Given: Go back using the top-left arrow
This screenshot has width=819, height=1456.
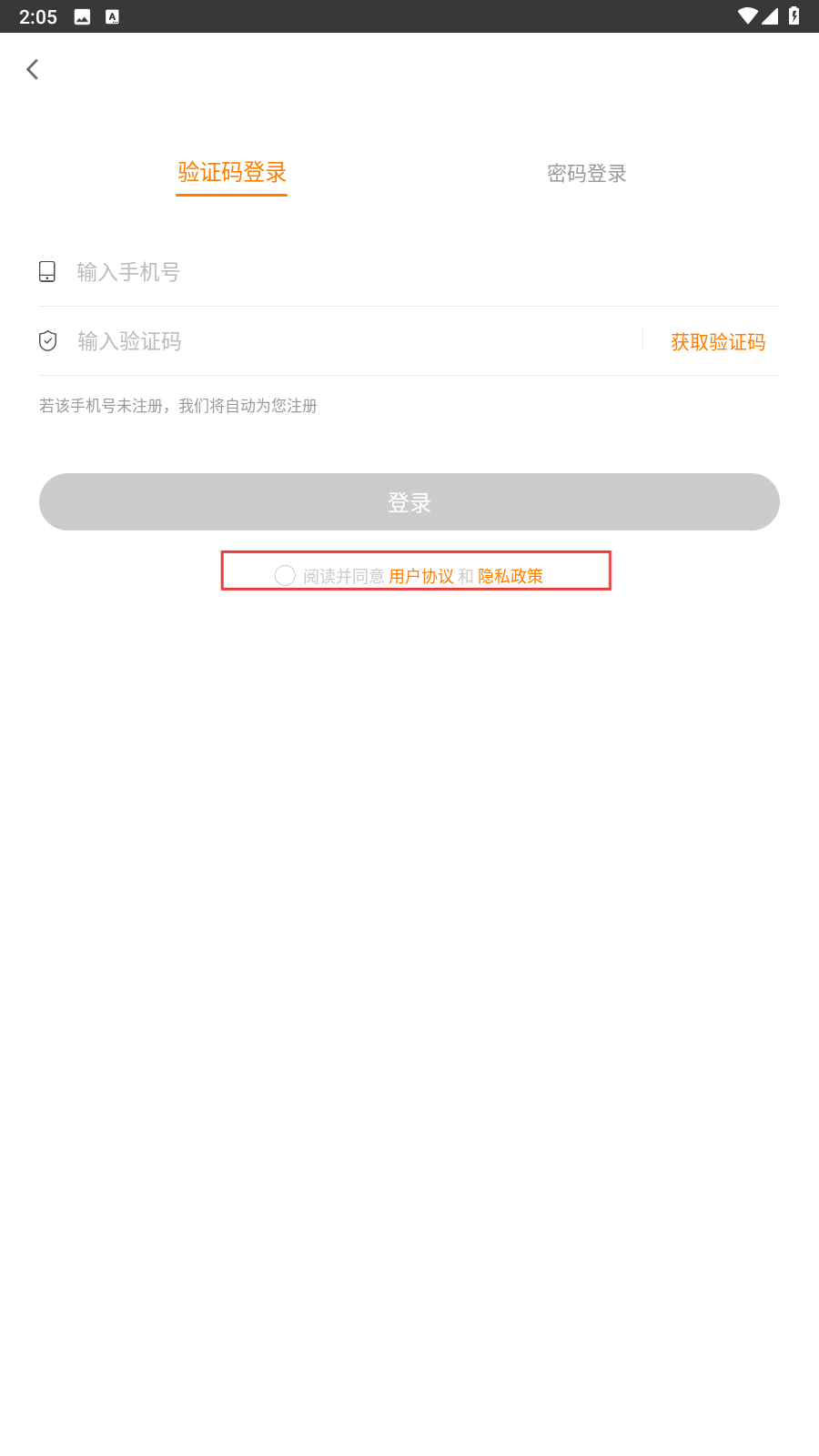Looking at the screenshot, I should [33, 69].
